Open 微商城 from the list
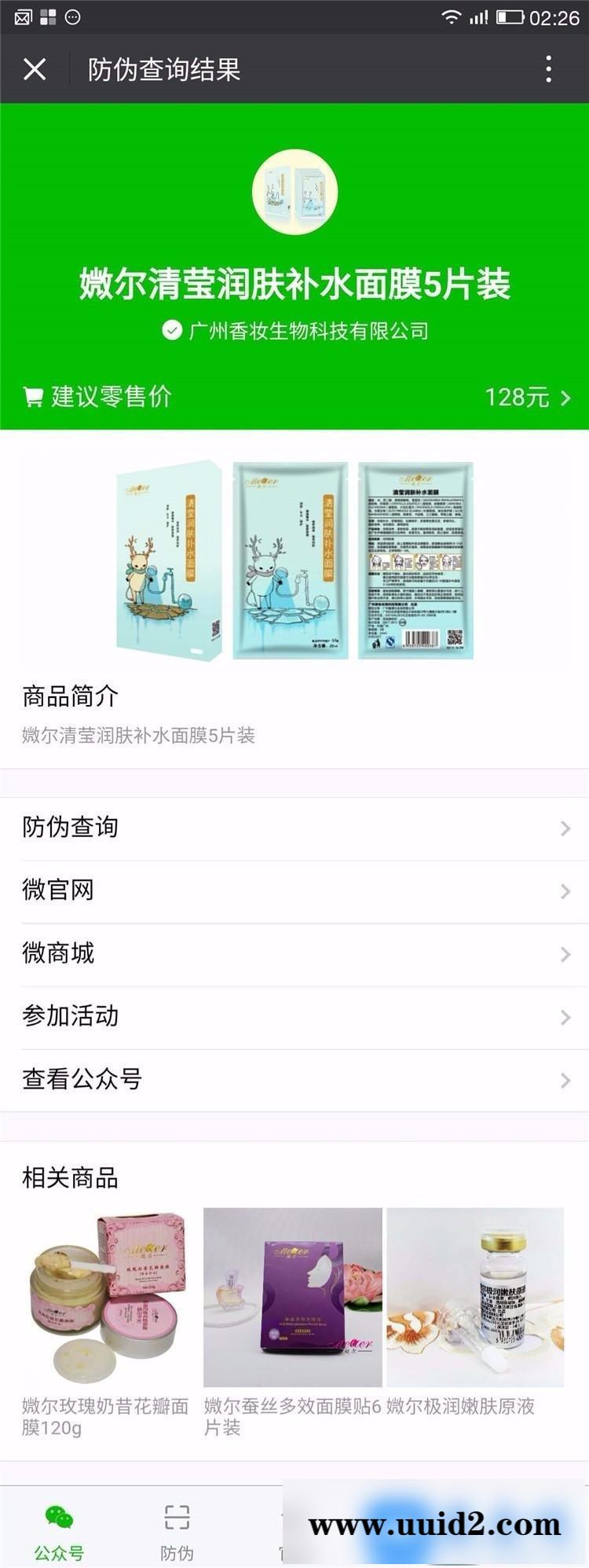The height and width of the screenshot is (1568, 589). click(57, 954)
